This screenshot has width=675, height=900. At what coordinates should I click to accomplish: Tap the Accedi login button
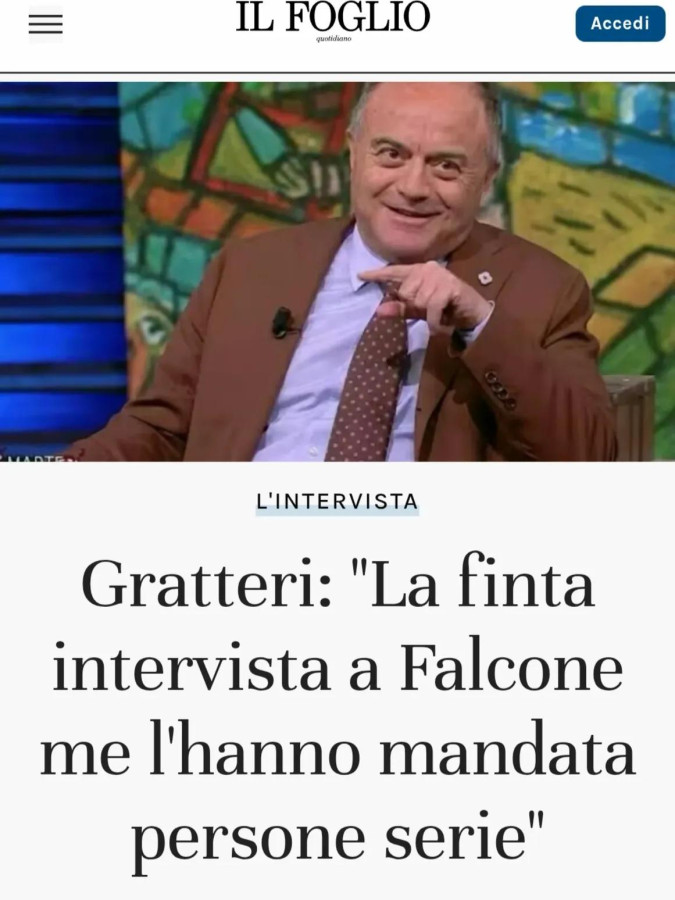[620, 23]
